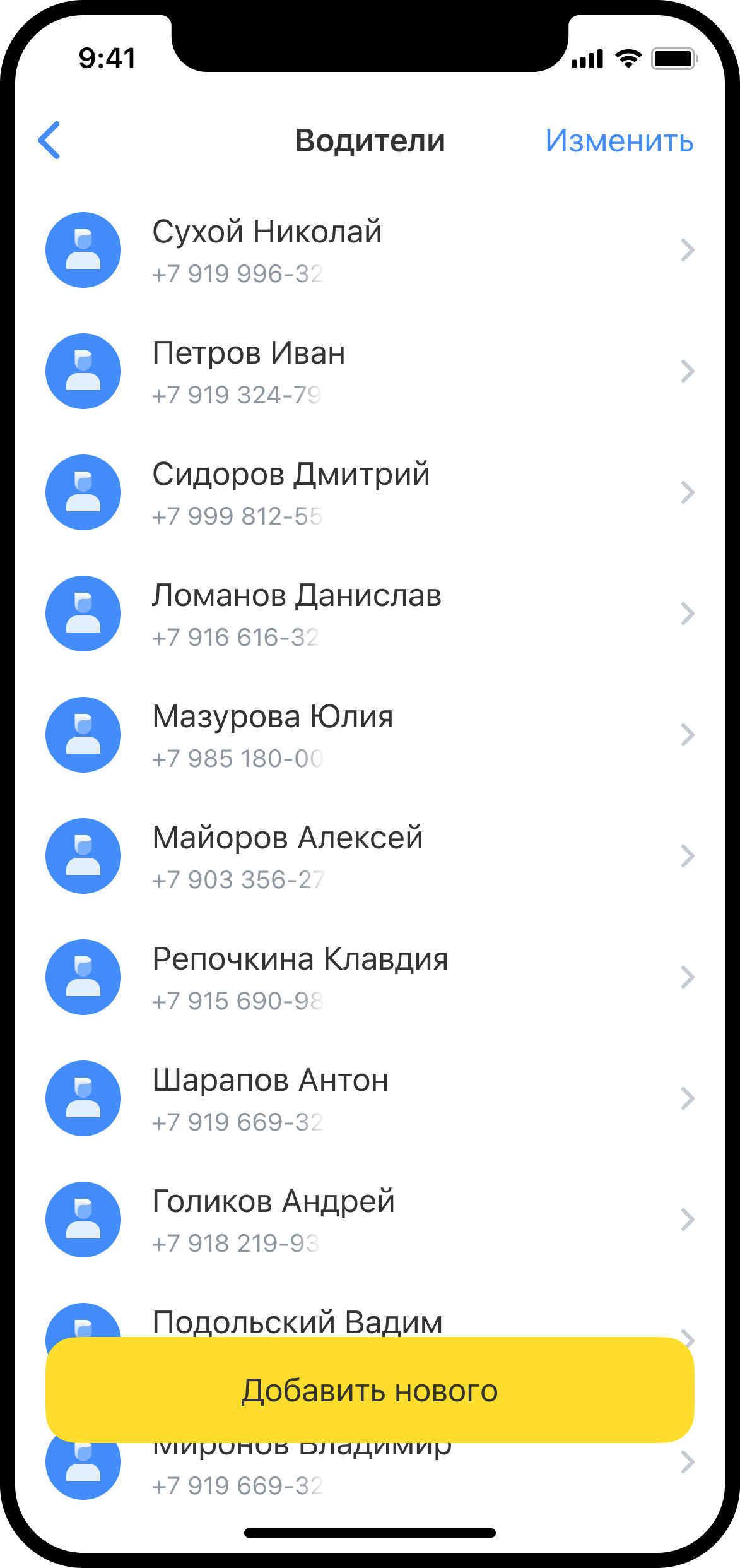Open driver Сухой Николай

pos(370,250)
